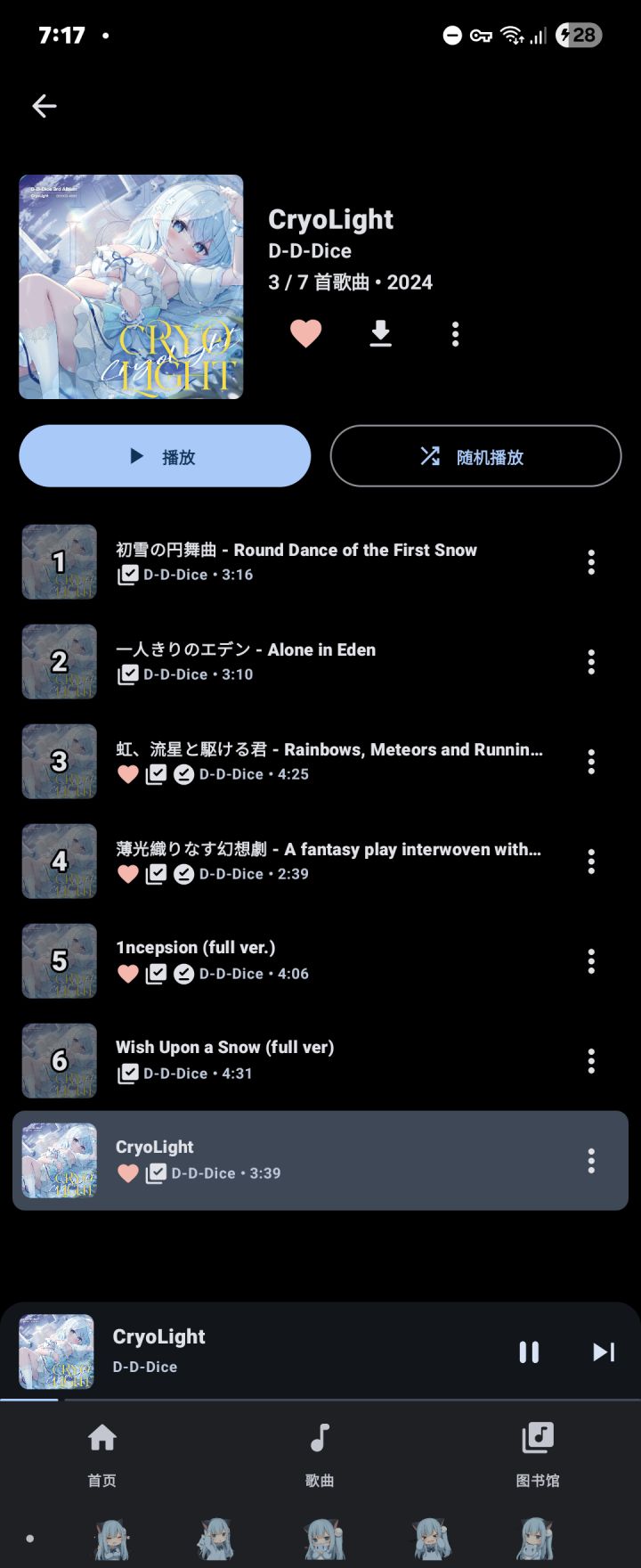Download the CryoLight album
Viewport: 641px width, 1568px height.
[x=380, y=333]
